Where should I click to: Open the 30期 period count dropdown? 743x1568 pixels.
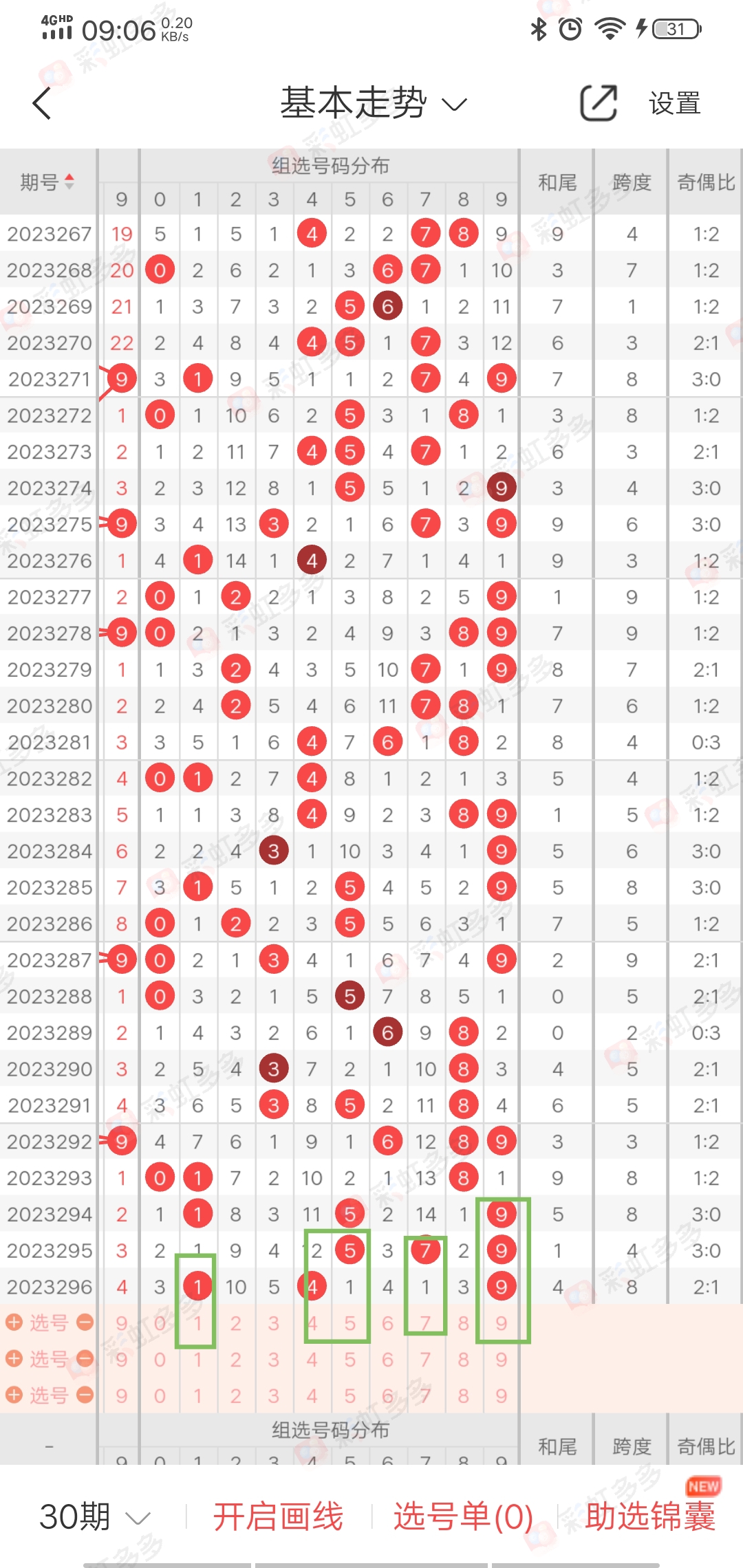[x=94, y=1517]
